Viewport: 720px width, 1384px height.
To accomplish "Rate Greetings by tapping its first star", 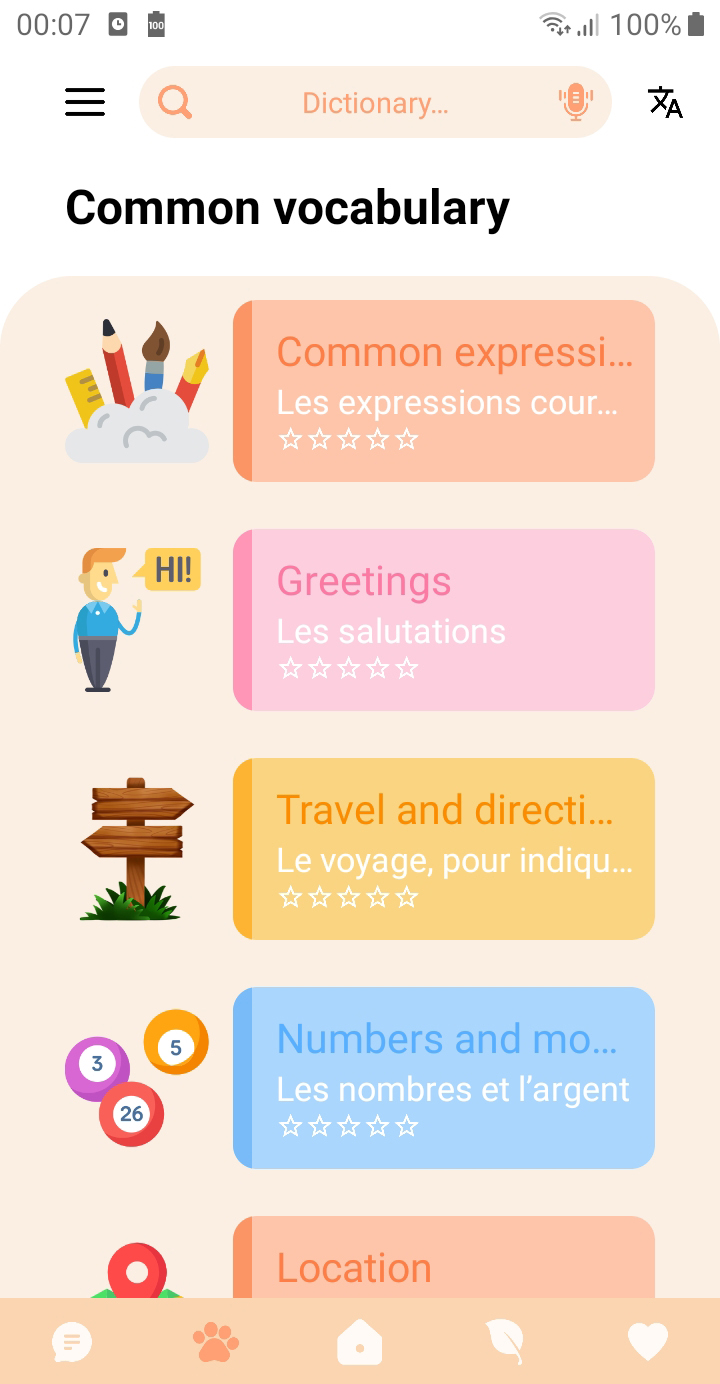I will tap(289, 667).
